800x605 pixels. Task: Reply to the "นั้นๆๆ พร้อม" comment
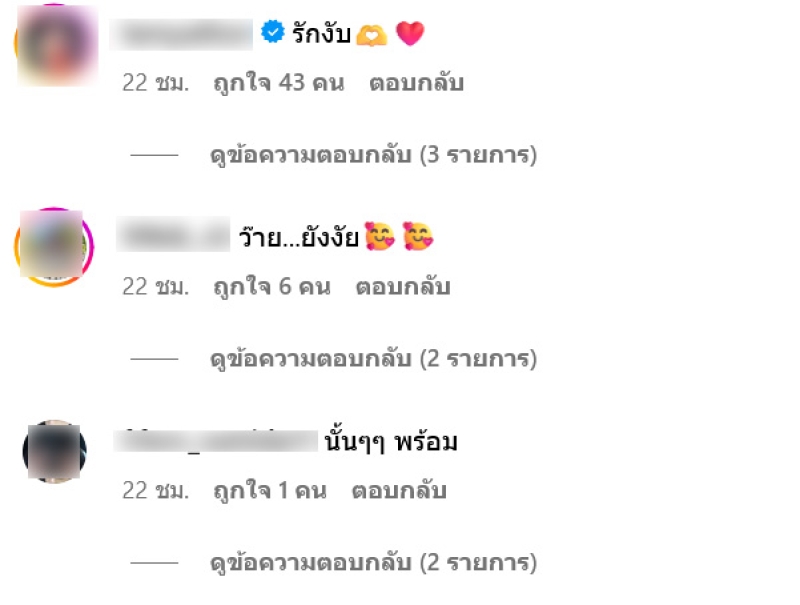pos(399,491)
